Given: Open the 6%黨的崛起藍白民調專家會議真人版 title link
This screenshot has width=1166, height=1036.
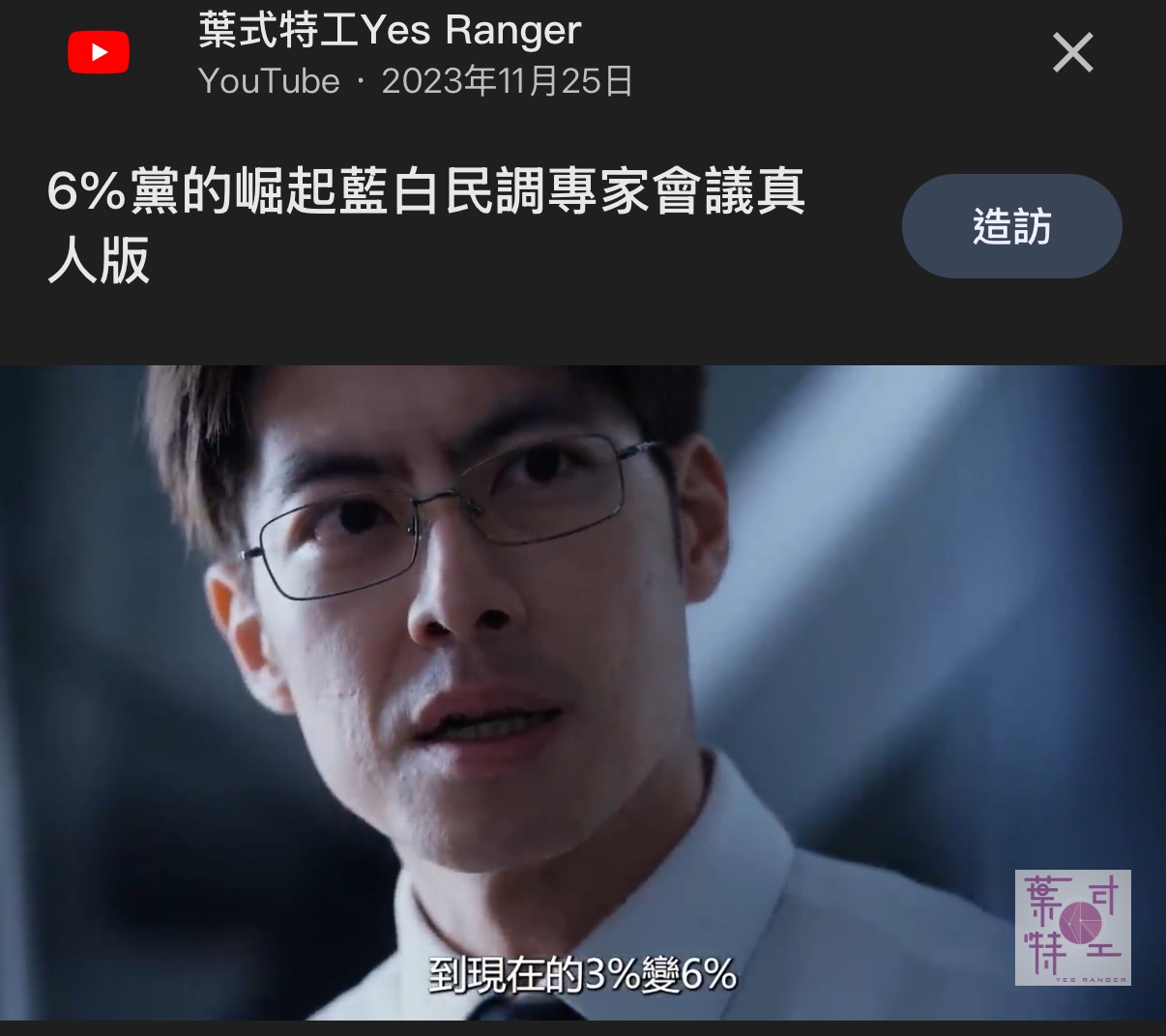Looking at the screenshot, I should tap(425, 225).
